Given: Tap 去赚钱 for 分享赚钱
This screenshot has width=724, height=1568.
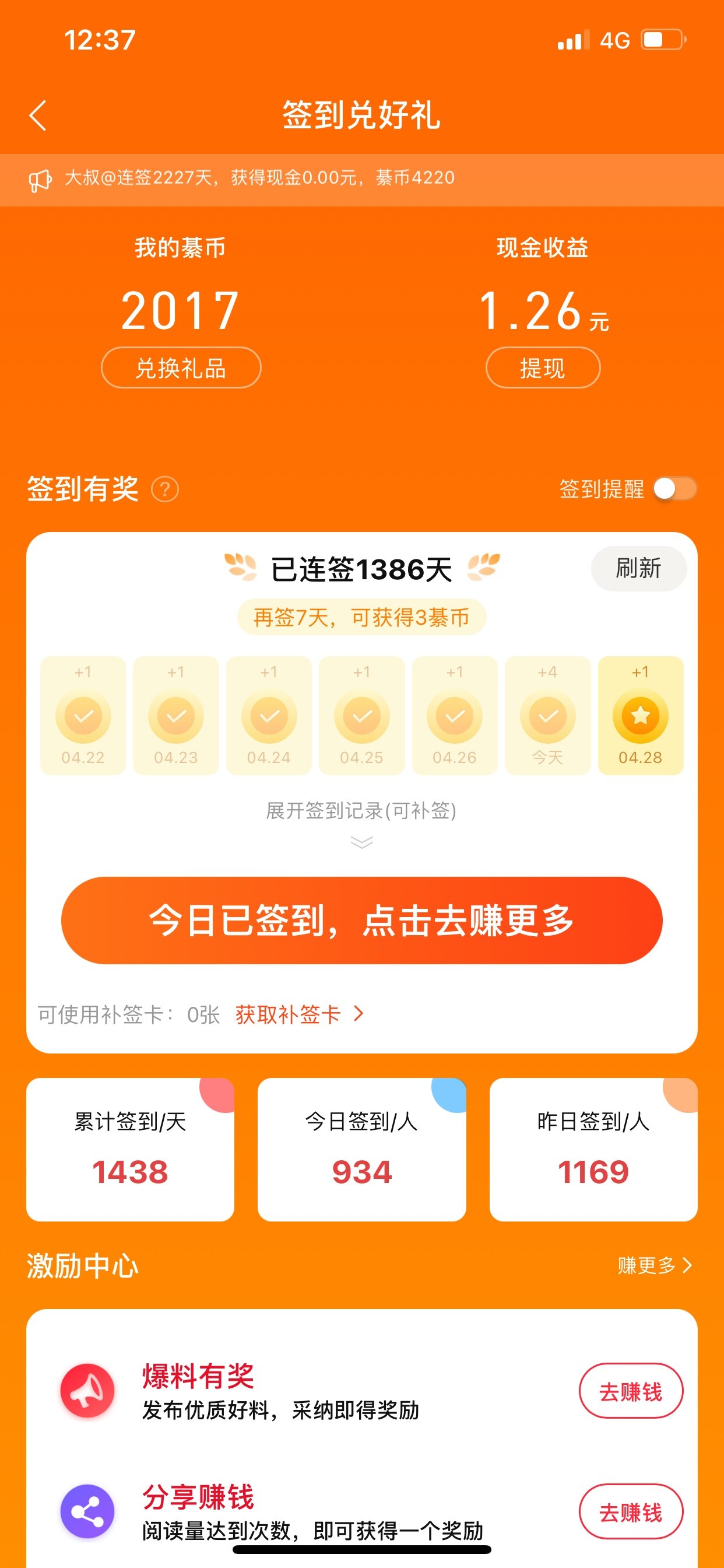Looking at the screenshot, I should coord(630,1511).
